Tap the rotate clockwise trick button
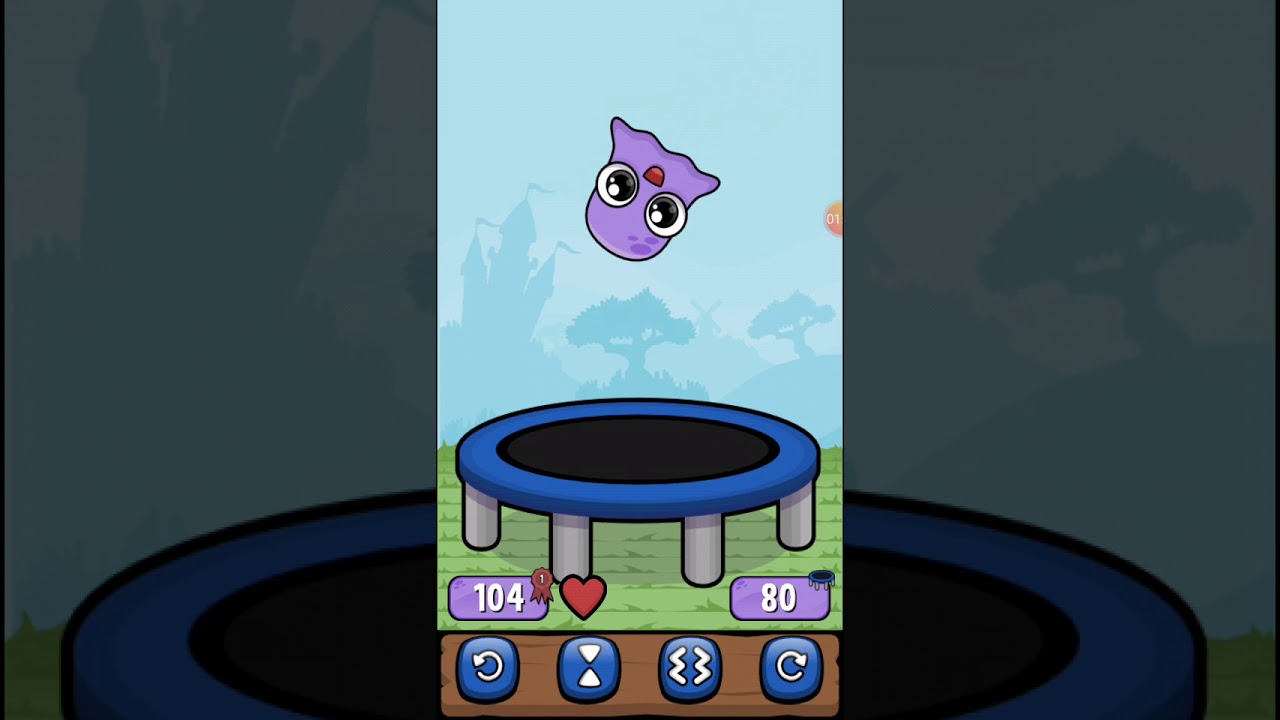The image size is (1280, 720). tap(791, 668)
